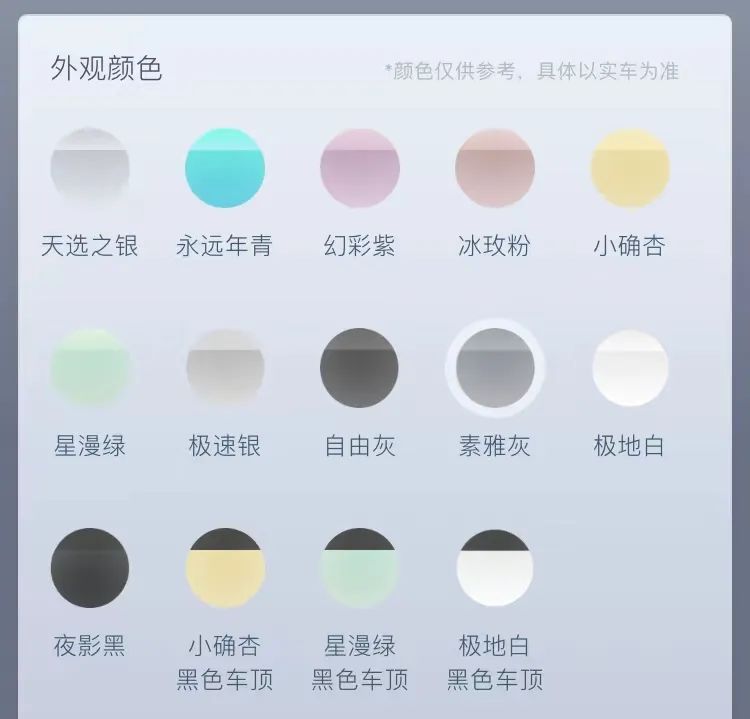Pick 星漫绿 with 黑色车顶
The width and height of the screenshot is (750, 719).
[360, 568]
